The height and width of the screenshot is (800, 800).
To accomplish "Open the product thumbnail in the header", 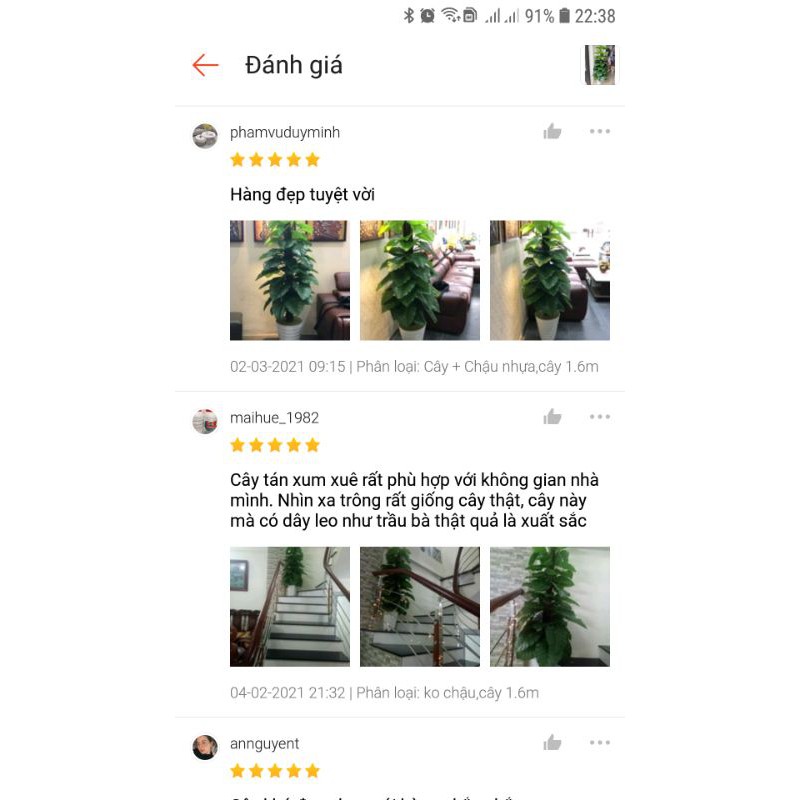I will pos(601,65).
